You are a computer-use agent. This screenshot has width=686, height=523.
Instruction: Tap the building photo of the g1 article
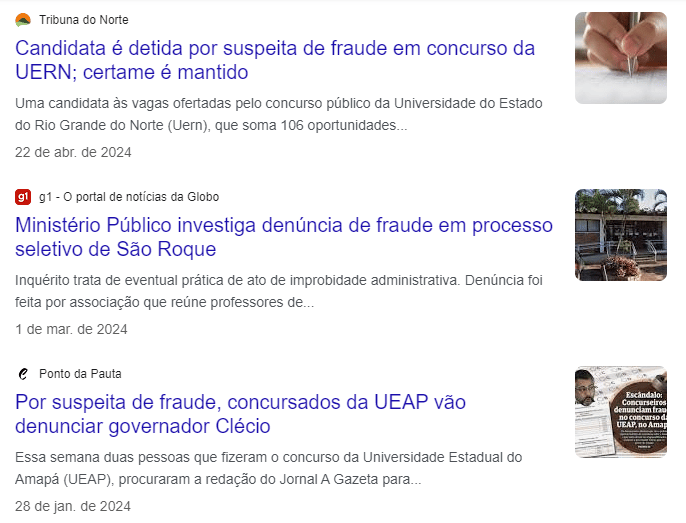coord(620,235)
